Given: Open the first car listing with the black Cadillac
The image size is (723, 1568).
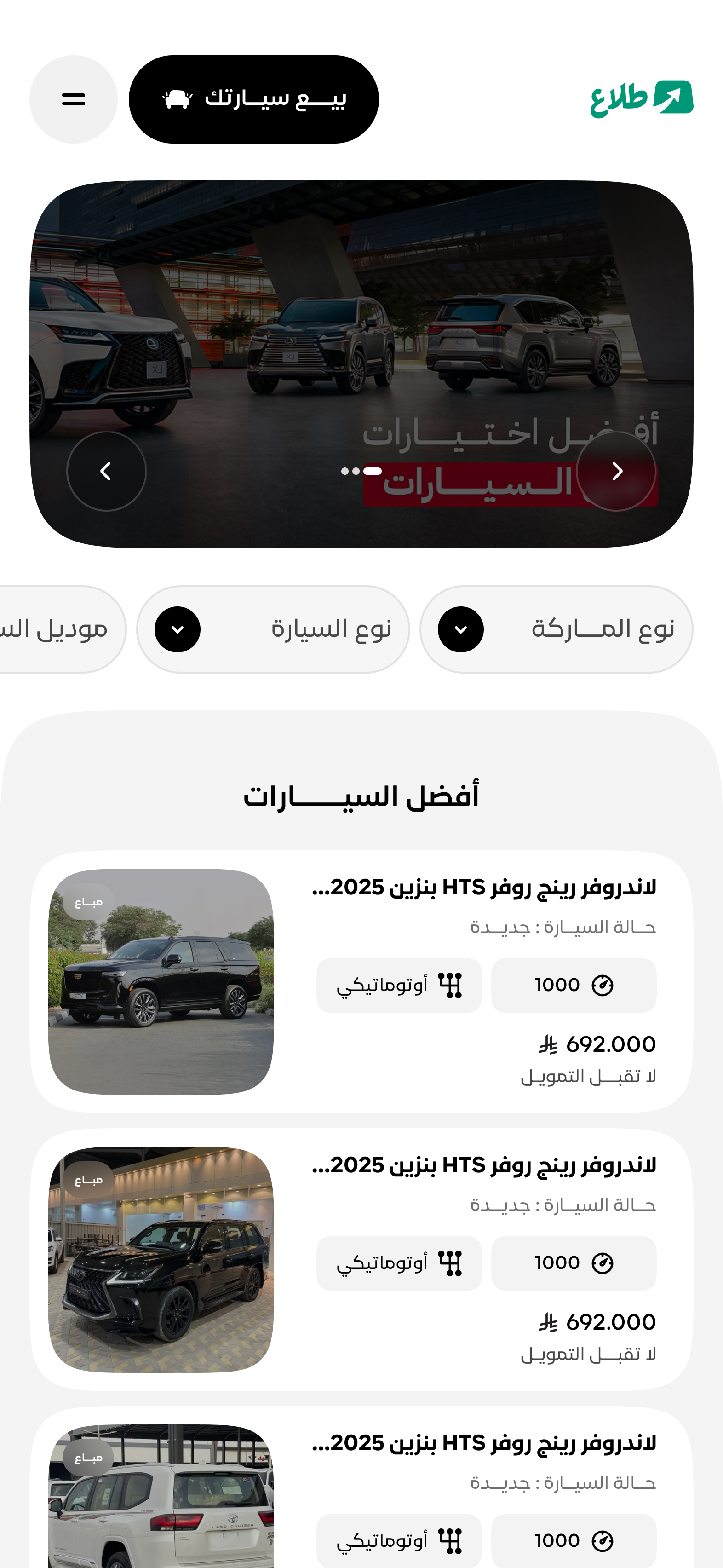Looking at the screenshot, I should coord(361,982).
